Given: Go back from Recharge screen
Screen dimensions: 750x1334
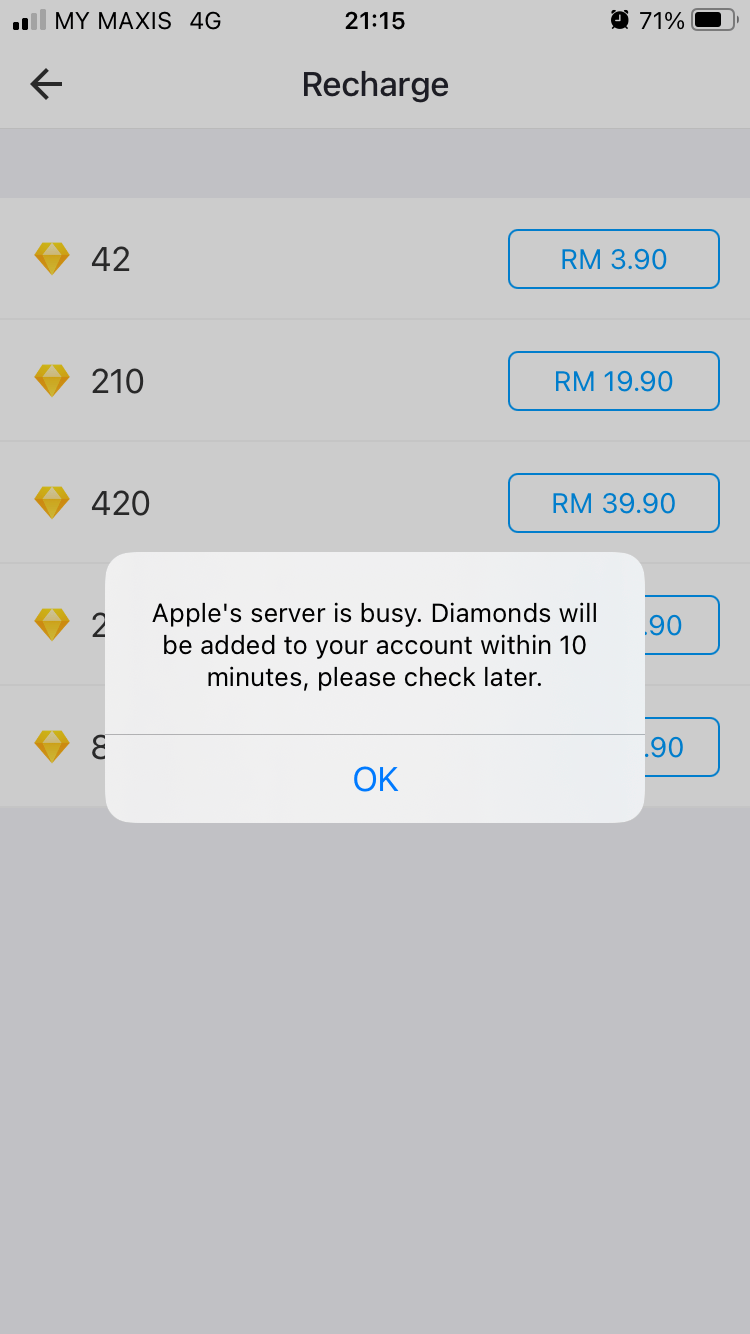Looking at the screenshot, I should [x=46, y=85].
